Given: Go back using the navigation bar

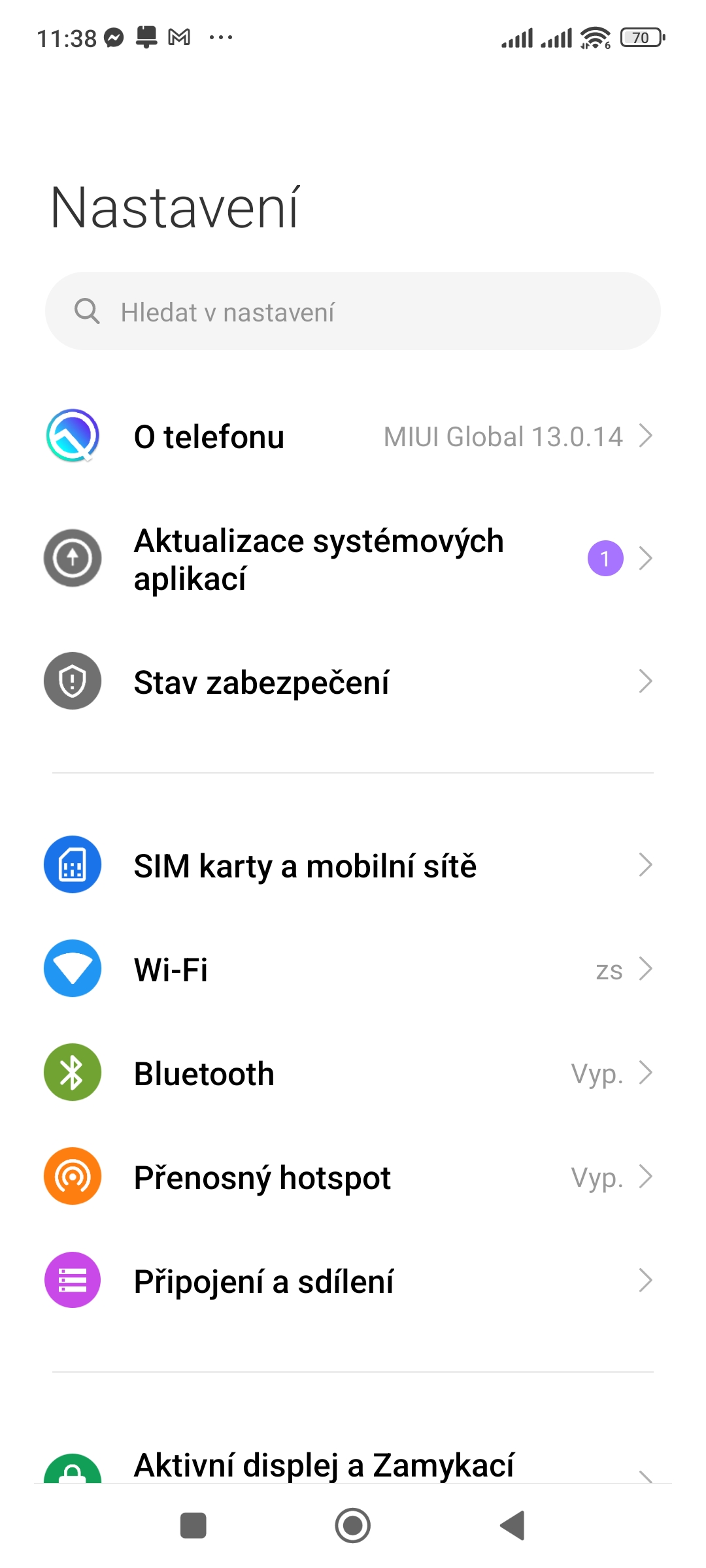Looking at the screenshot, I should point(513,1526).
